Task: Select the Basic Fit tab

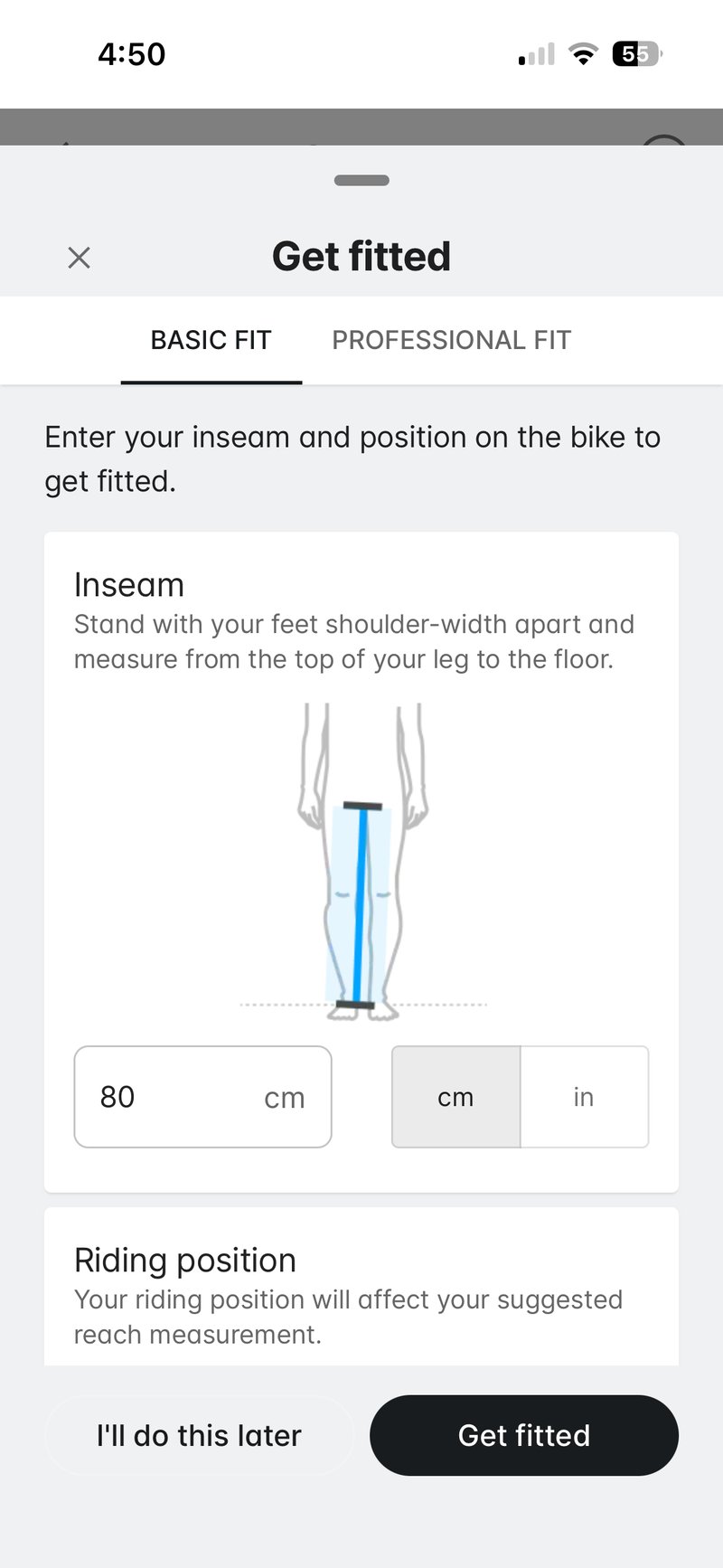Action: (211, 340)
